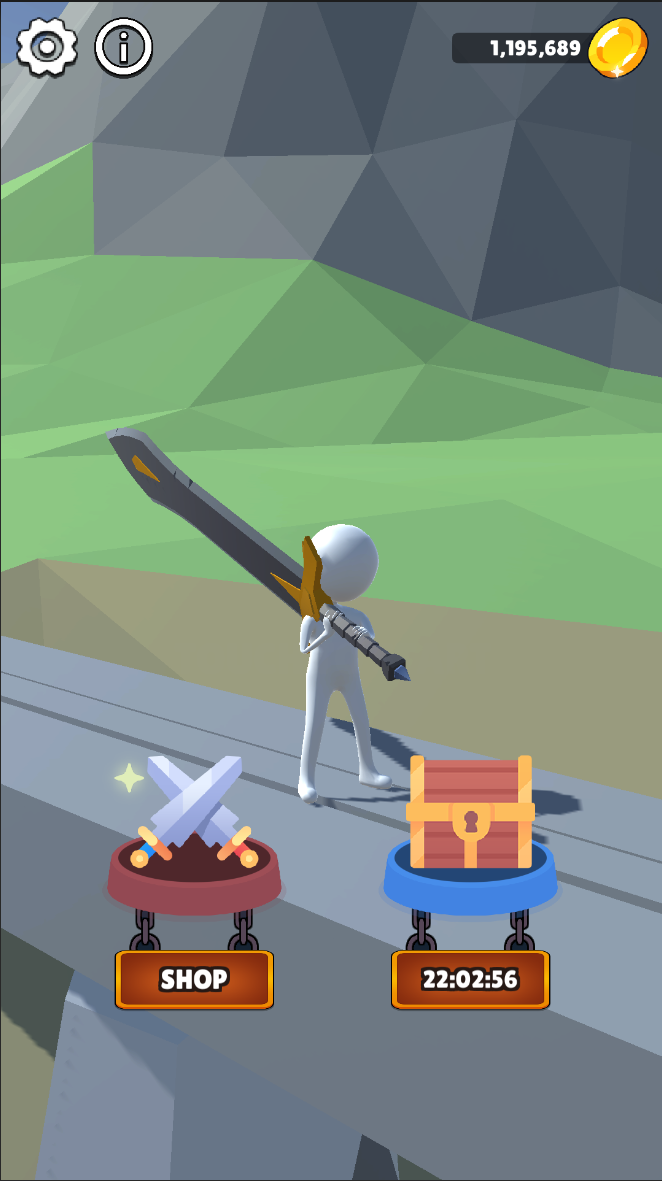Open the SHOP button
662x1181 pixels.
(194, 979)
